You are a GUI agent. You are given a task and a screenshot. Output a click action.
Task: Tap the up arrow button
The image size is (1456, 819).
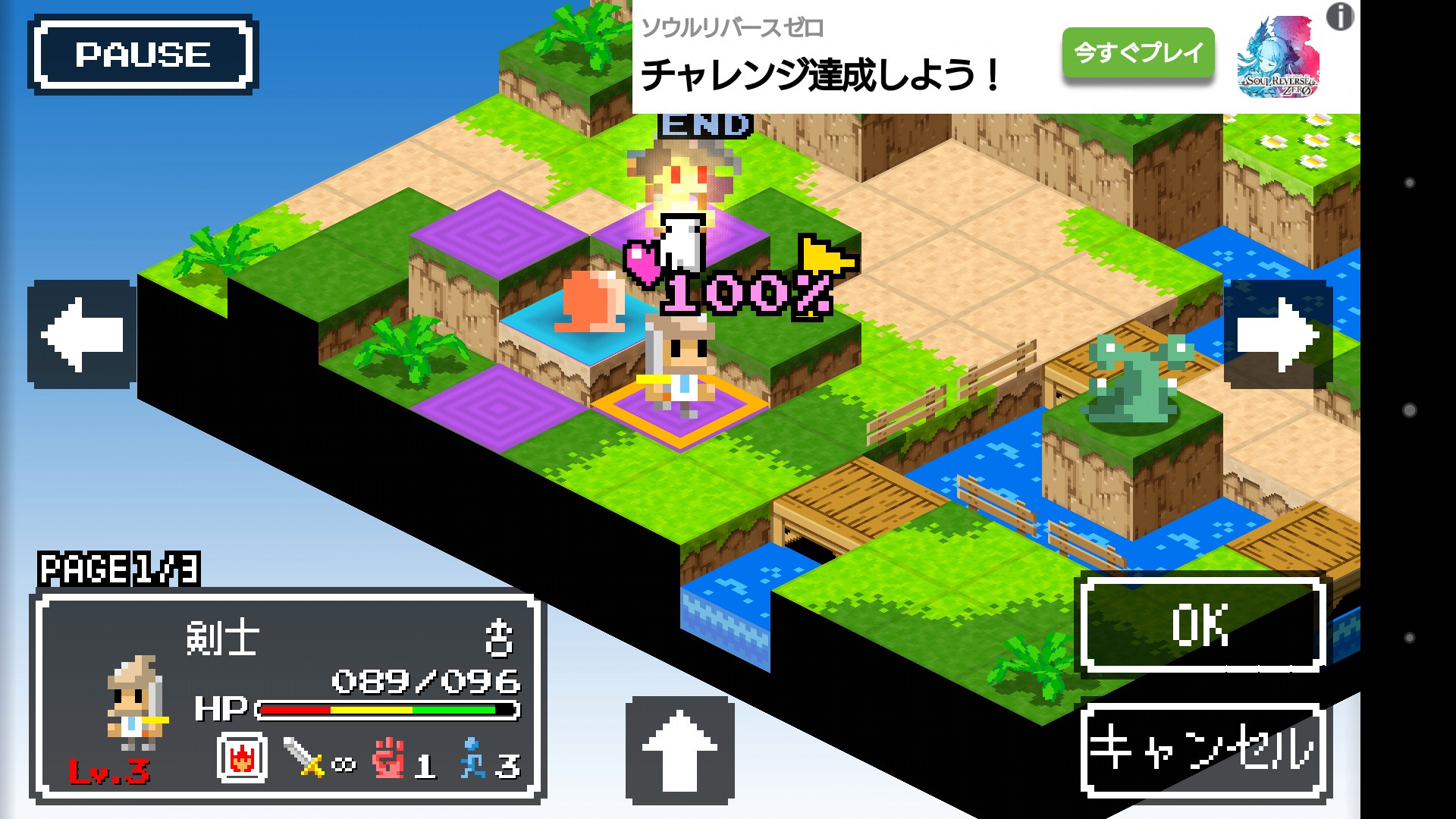coord(679,751)
